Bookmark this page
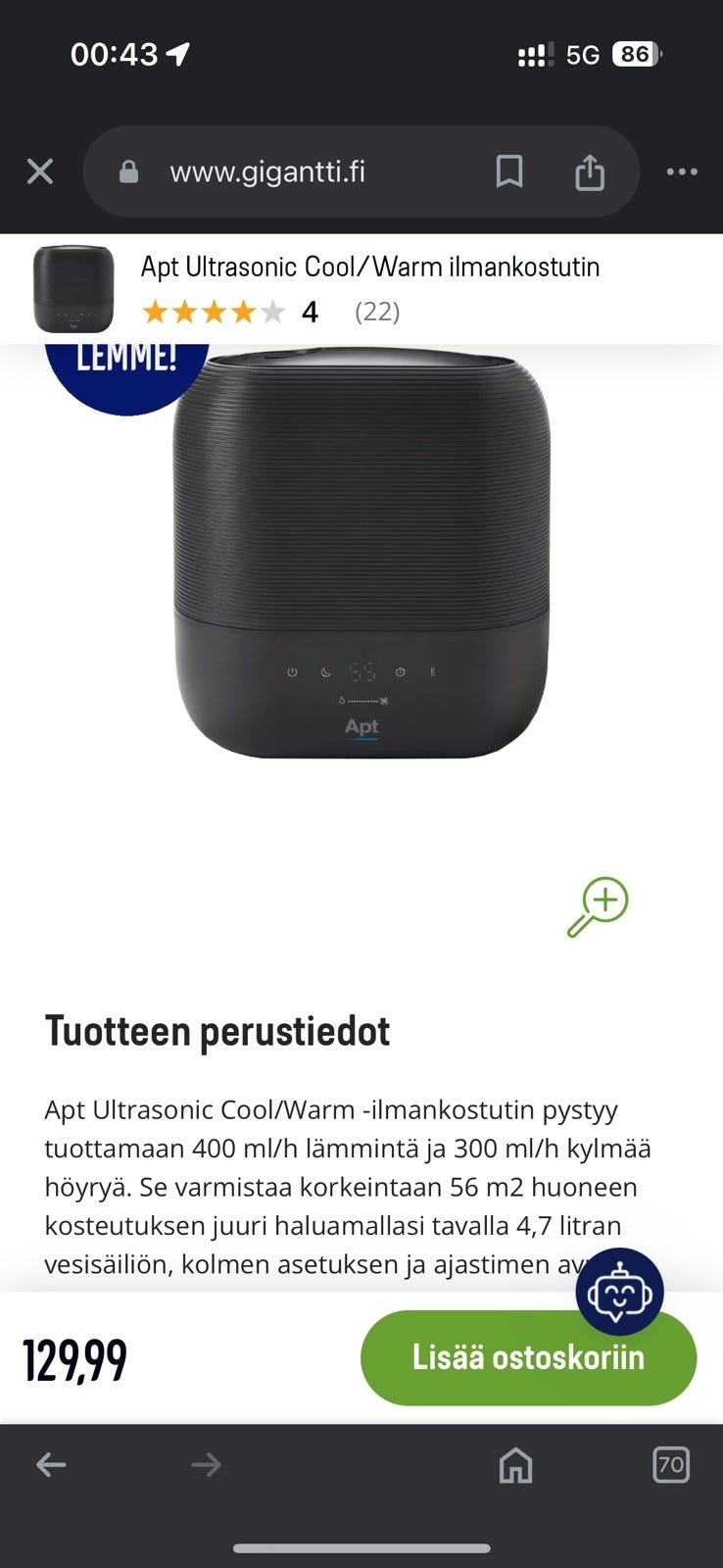 point(508,172)
